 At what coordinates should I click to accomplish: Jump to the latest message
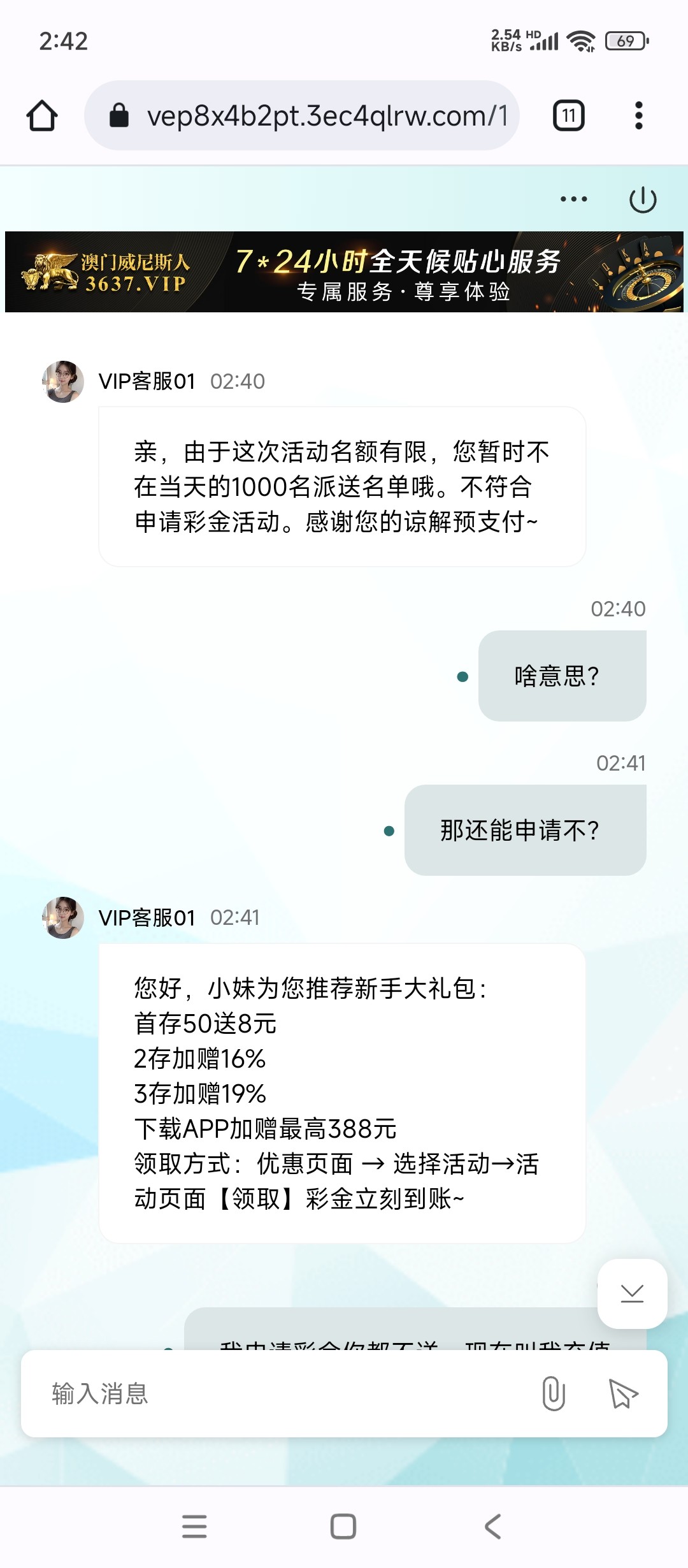pos(632,1293)
